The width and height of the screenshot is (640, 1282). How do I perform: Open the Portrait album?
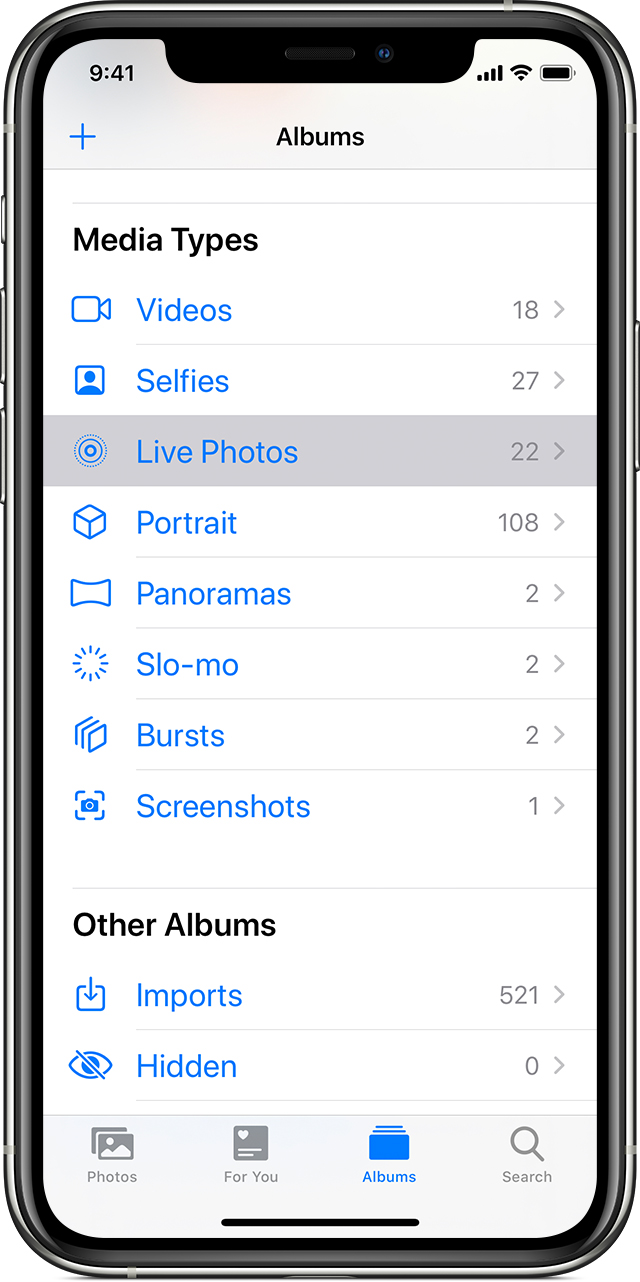point(187,523)
